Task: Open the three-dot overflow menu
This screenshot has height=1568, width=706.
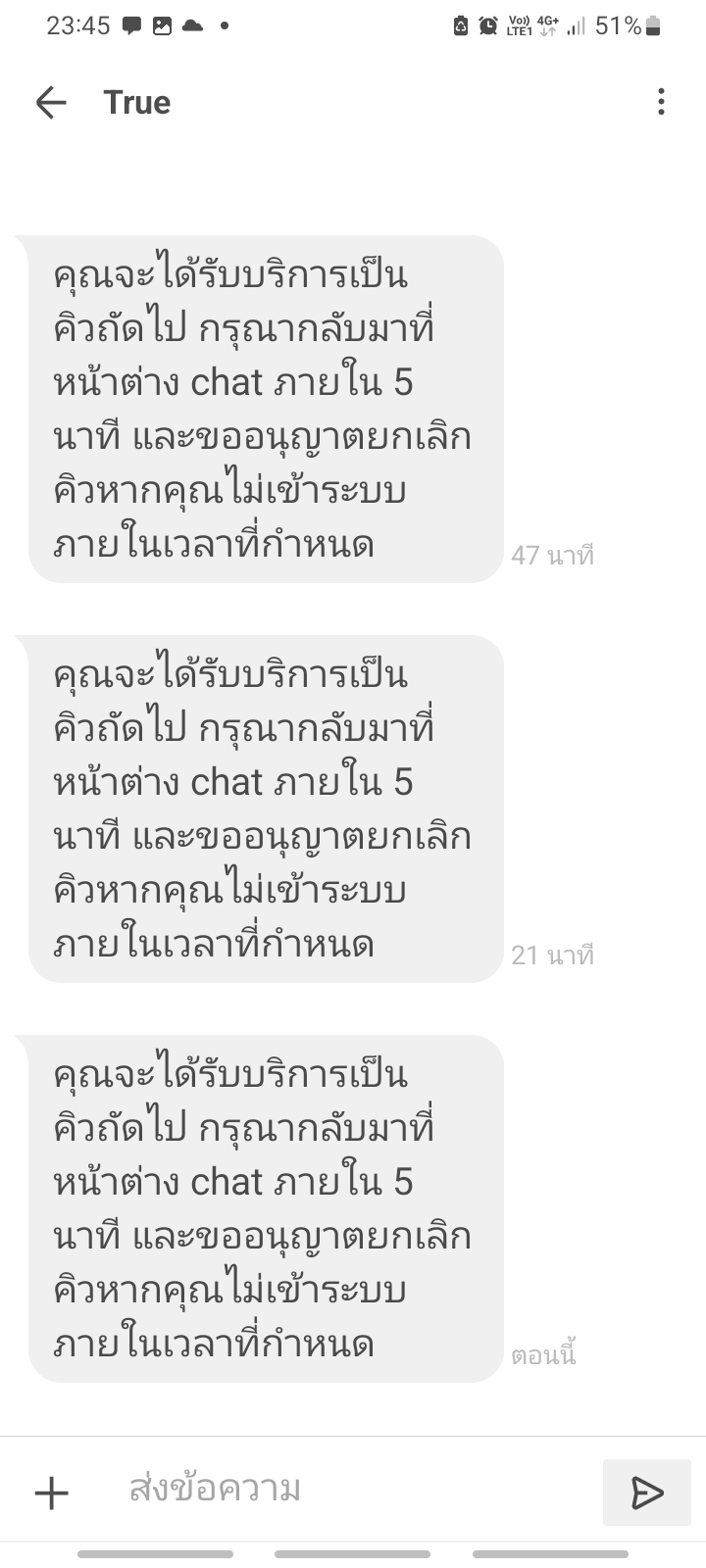Action: click(661, 102)
